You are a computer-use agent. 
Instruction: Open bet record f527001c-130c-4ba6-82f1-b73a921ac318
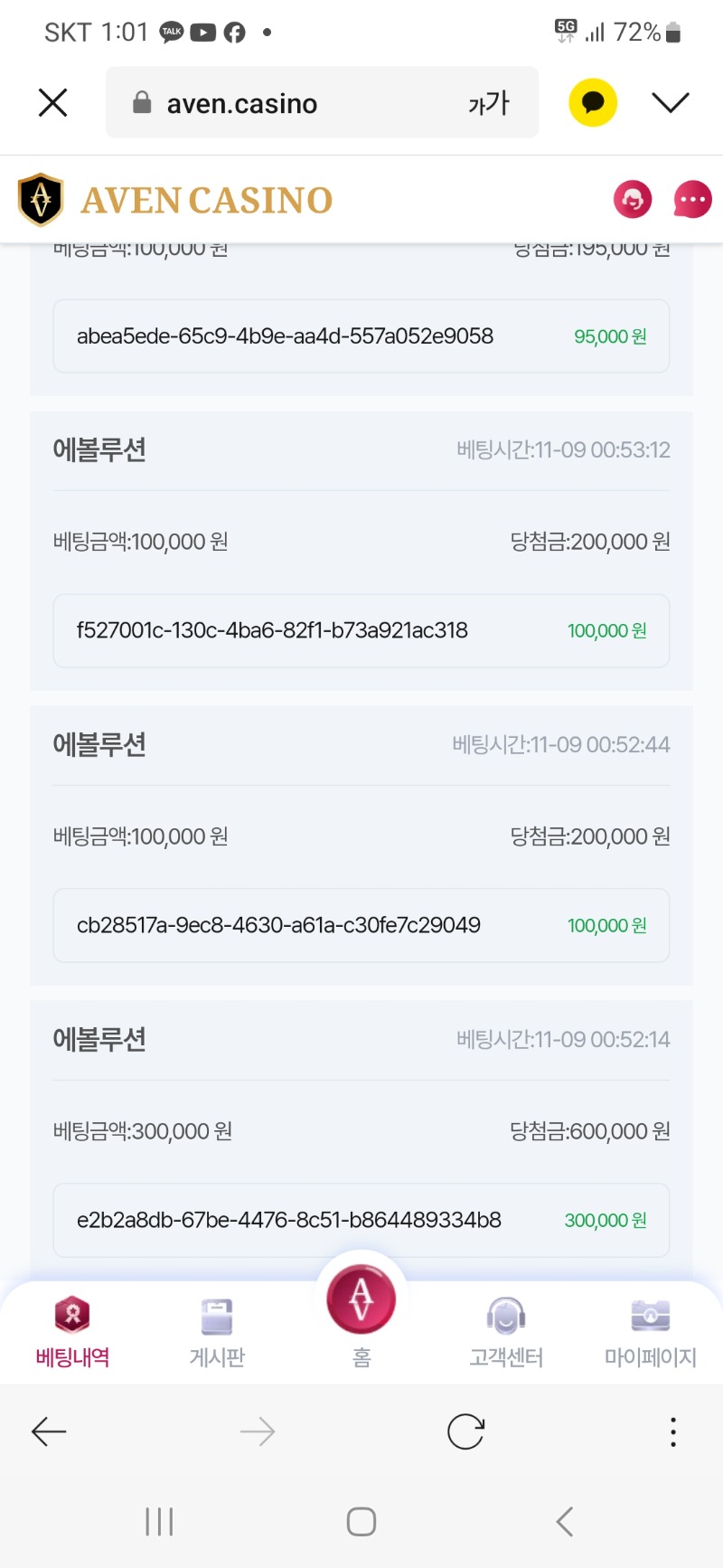tap(361, 630)
